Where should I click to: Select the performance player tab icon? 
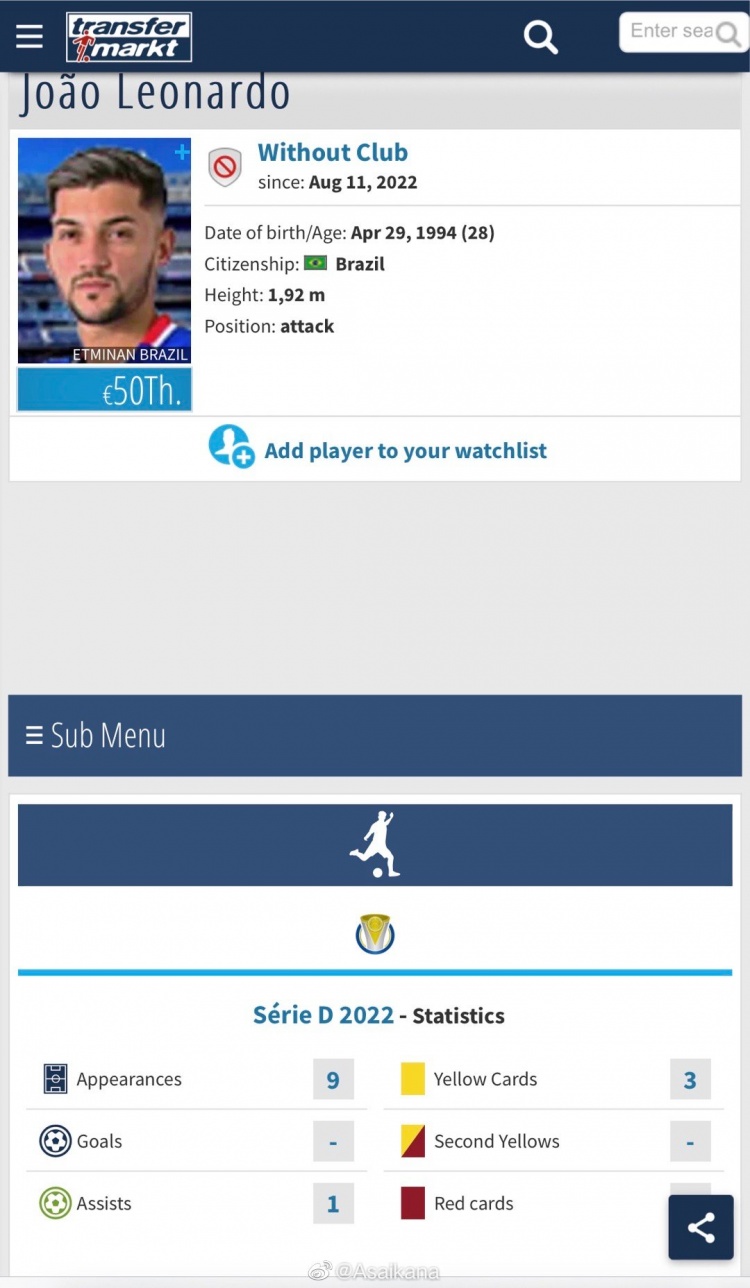pos(375,845)
